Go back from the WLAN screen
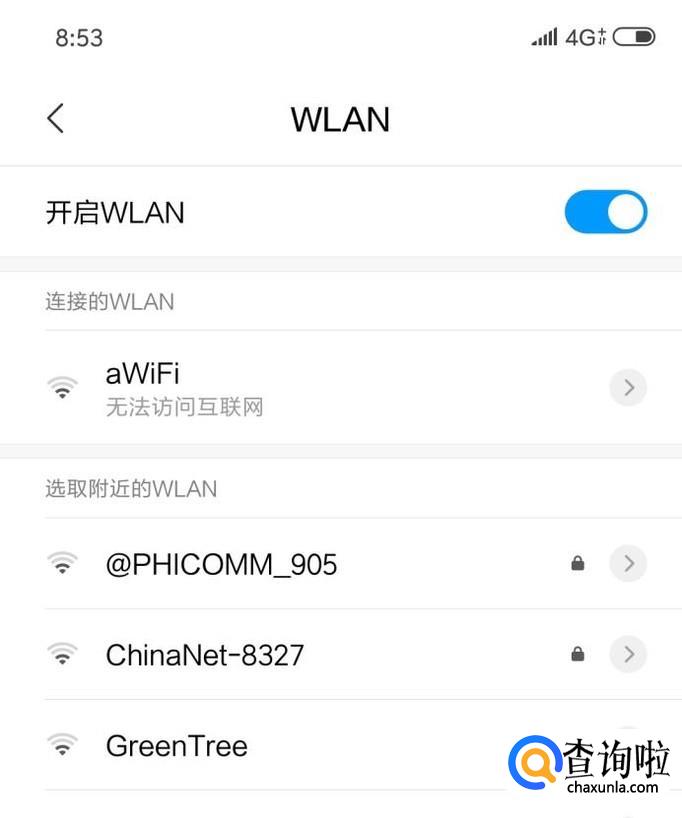The height and width of the screenshot is (818, 682). click(x=55, y=118)
